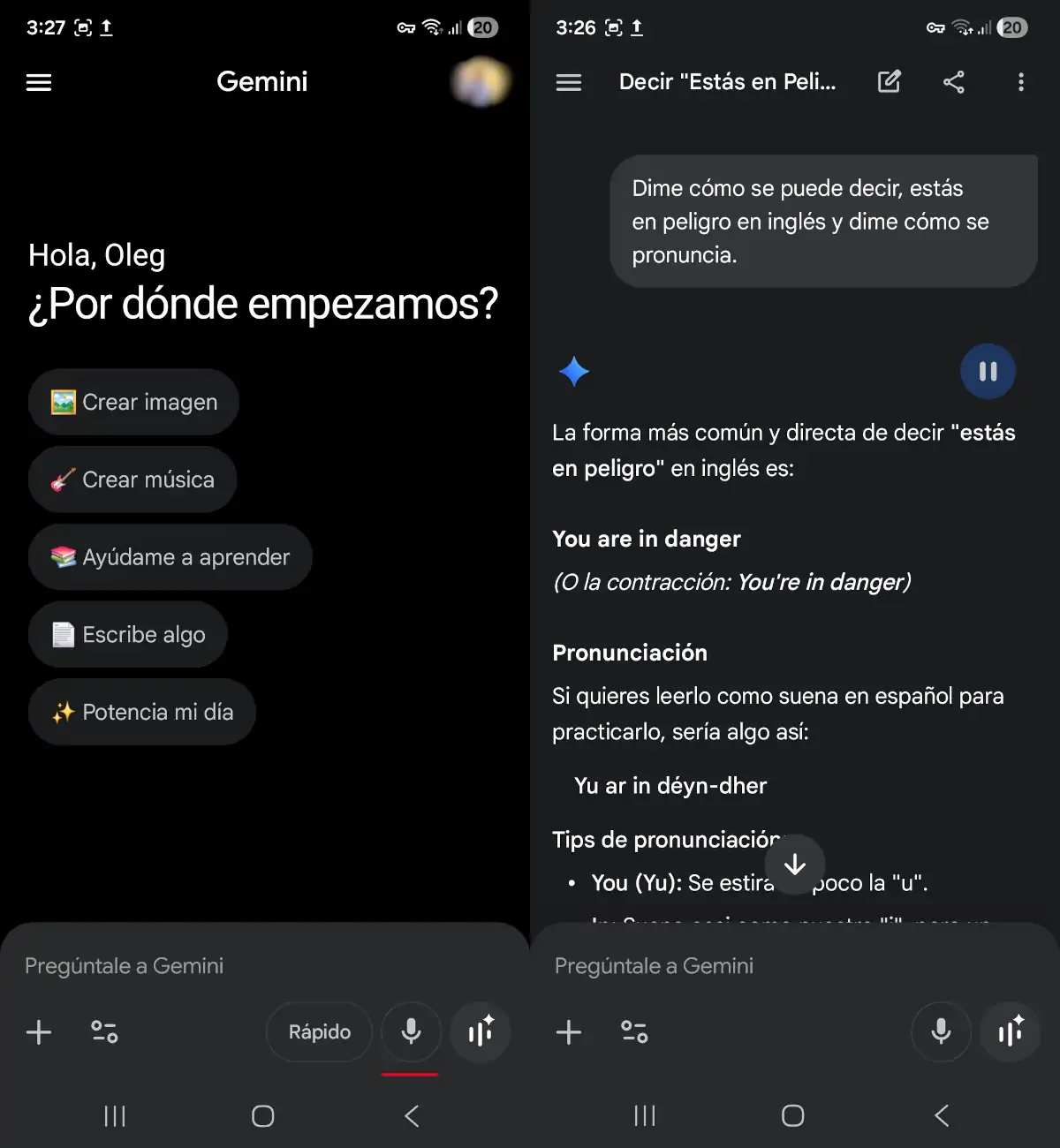The width and height of the screenshot is (1060, 1148).
Task: Tap the Pregúntale a Gemini input field
Action: click(x=122, y=965)
